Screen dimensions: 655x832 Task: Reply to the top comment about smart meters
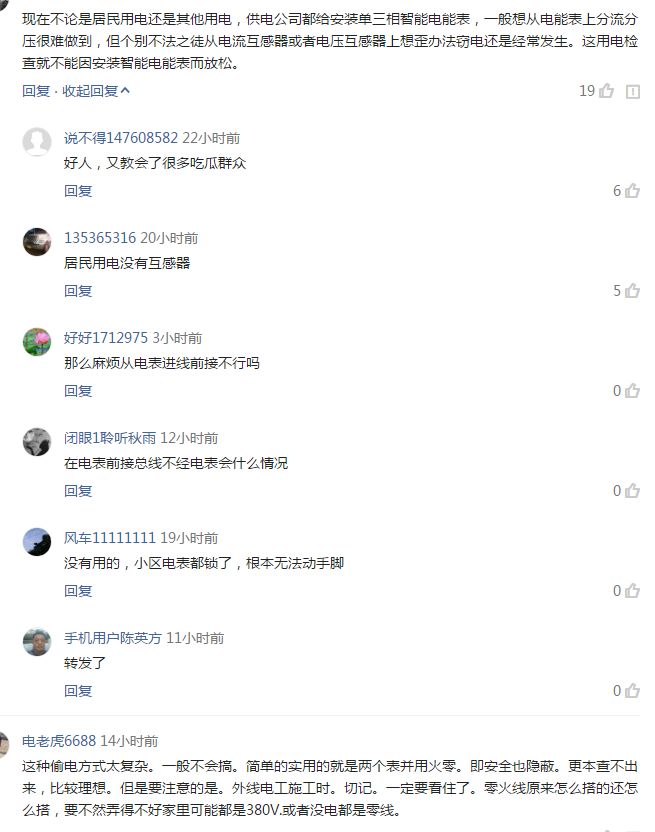point(36,91)
